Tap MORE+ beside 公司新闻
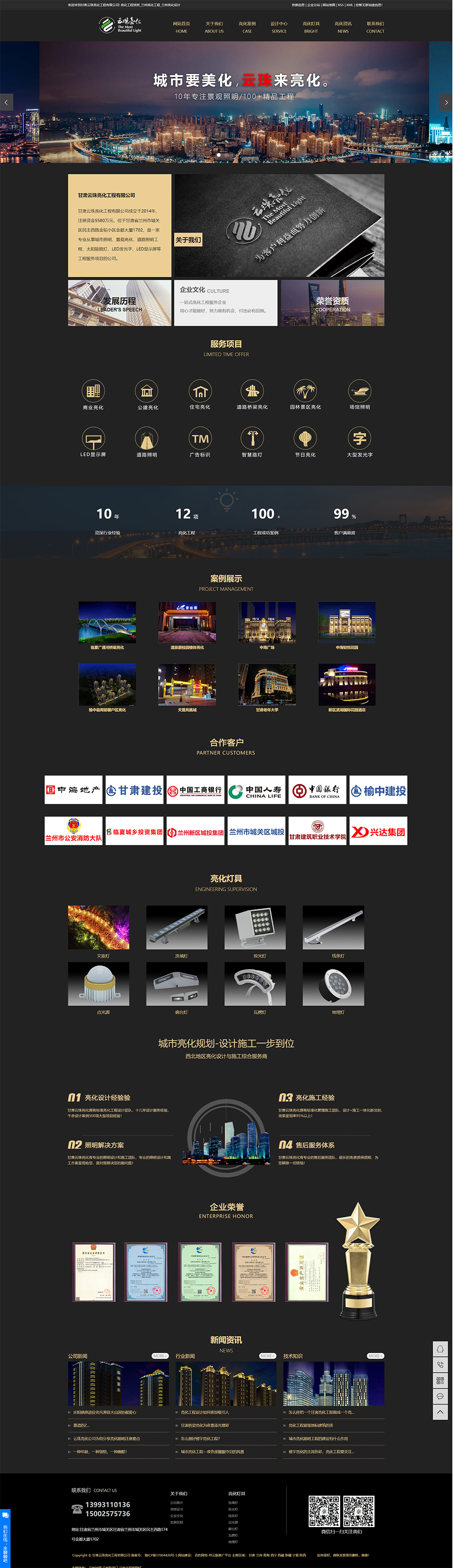This screenshot has height=1568, width=454. click(x=160, y=1356)
